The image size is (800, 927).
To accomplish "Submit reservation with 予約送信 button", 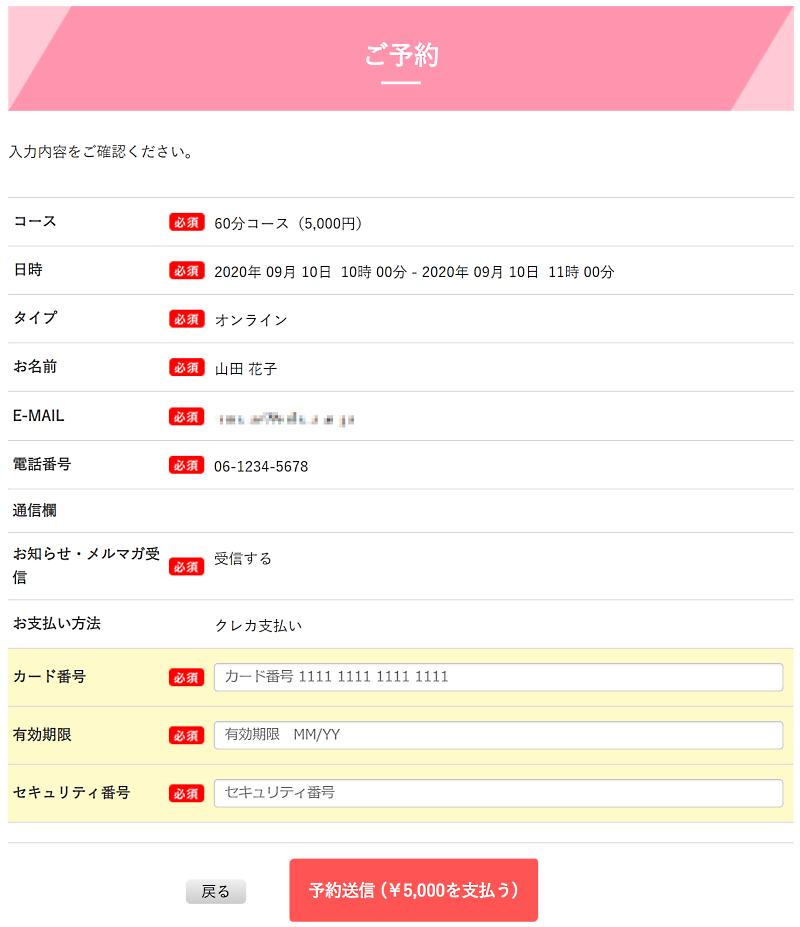I will [x=413, y=890].
